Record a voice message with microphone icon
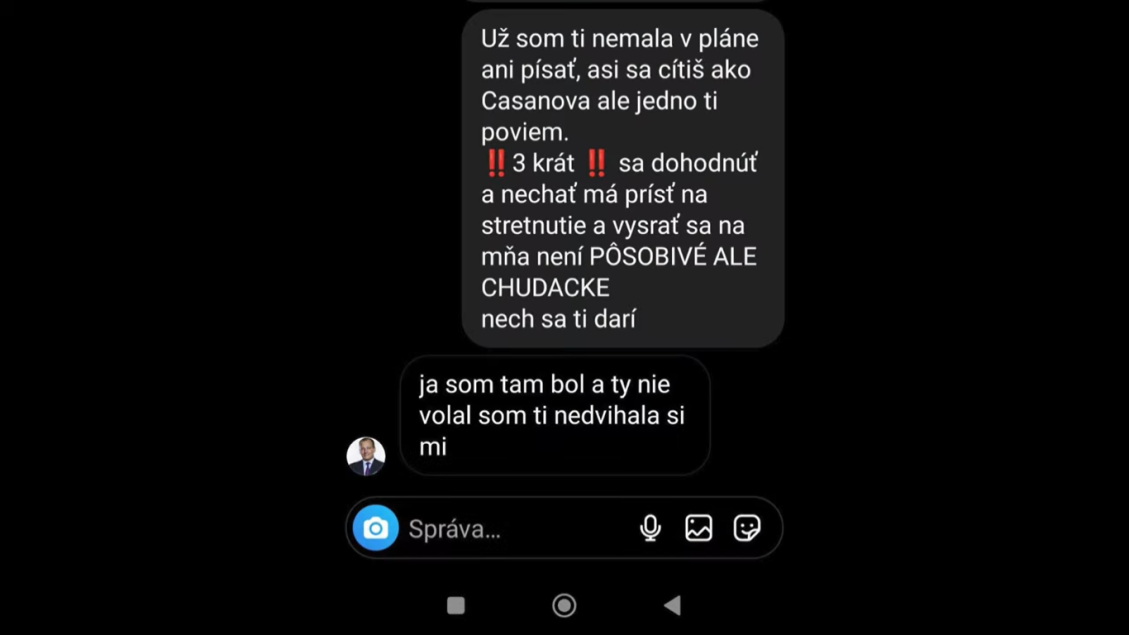 650,528
